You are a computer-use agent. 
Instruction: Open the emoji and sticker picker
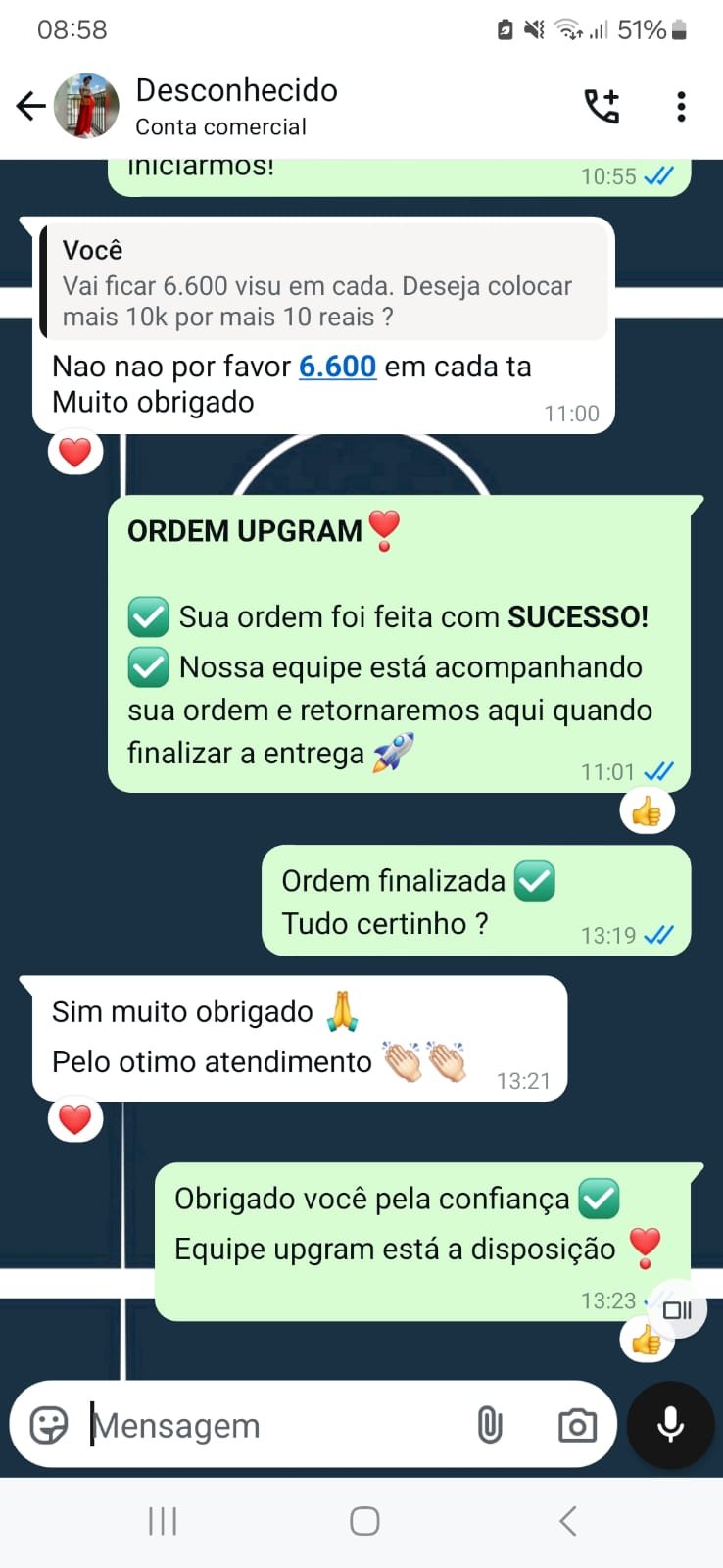point(48,1425)
